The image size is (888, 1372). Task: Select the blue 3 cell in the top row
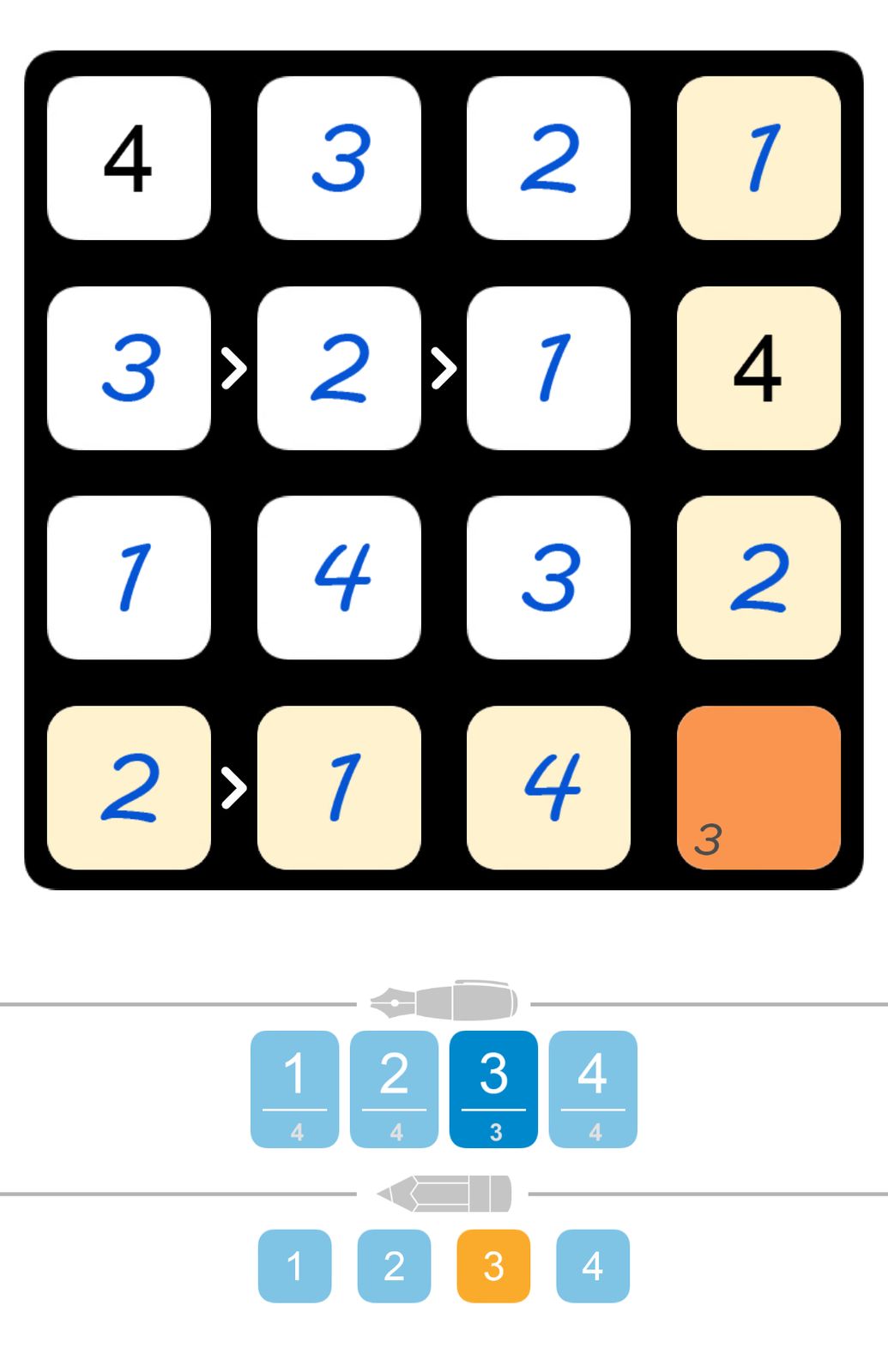[x=339, y=158]
